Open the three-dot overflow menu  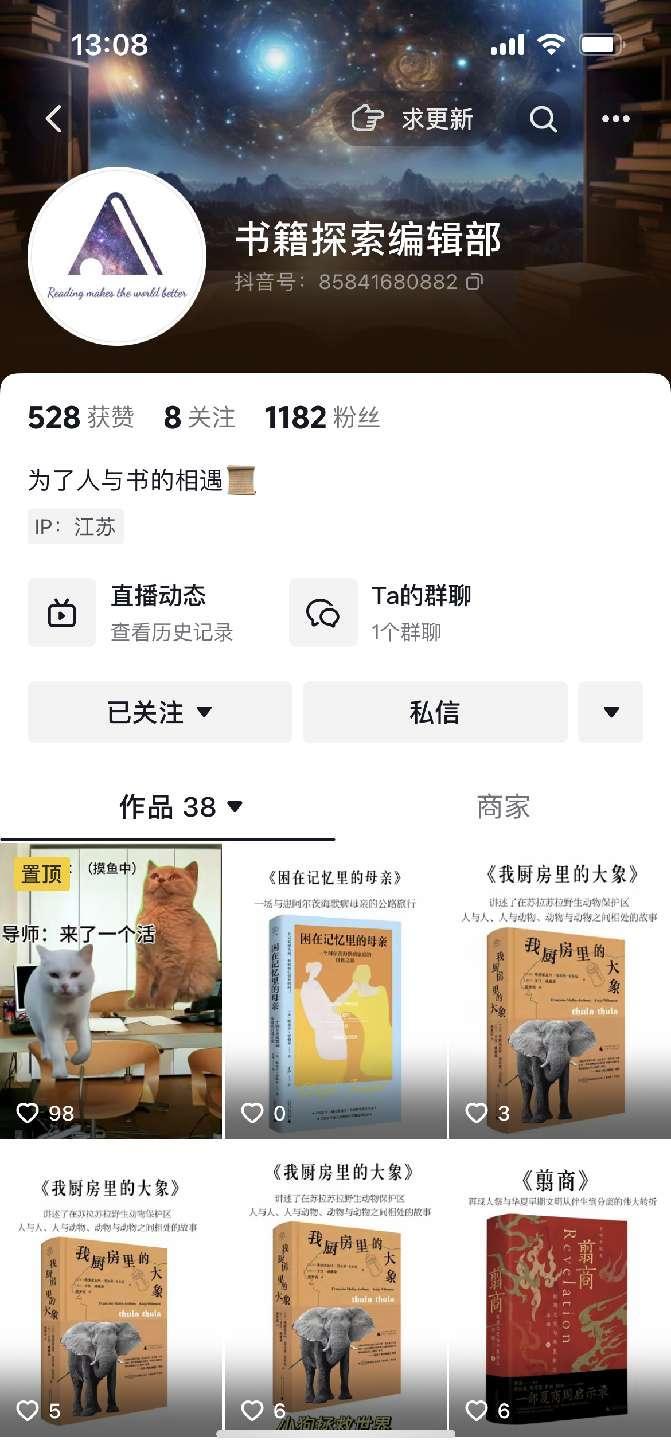click(x=616, y=119)
